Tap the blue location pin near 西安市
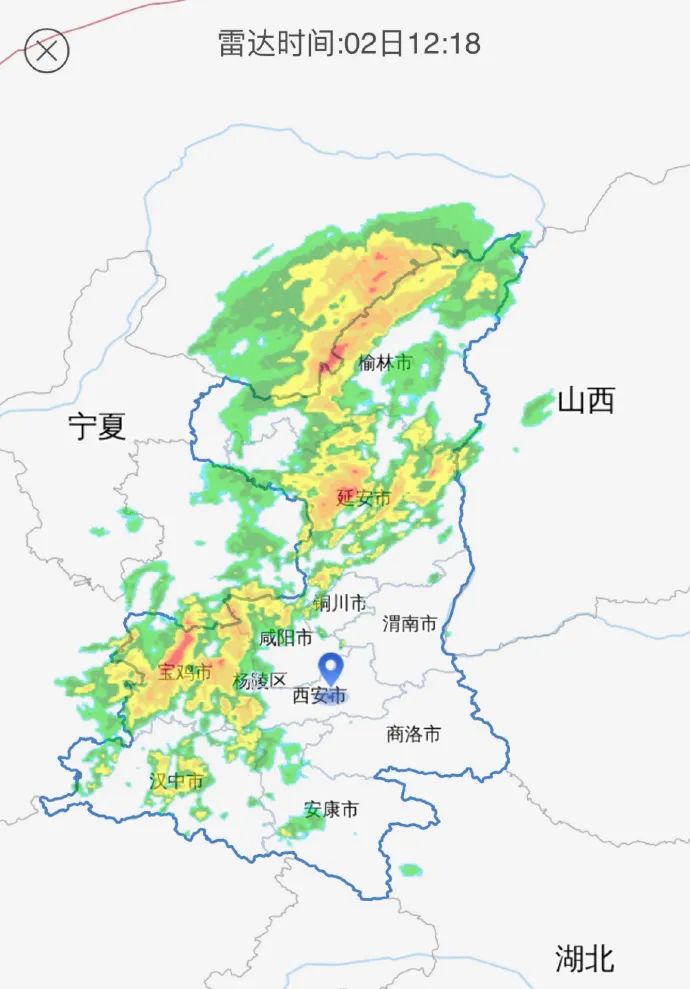Viewport: 690px width, 989px height. 331,668
